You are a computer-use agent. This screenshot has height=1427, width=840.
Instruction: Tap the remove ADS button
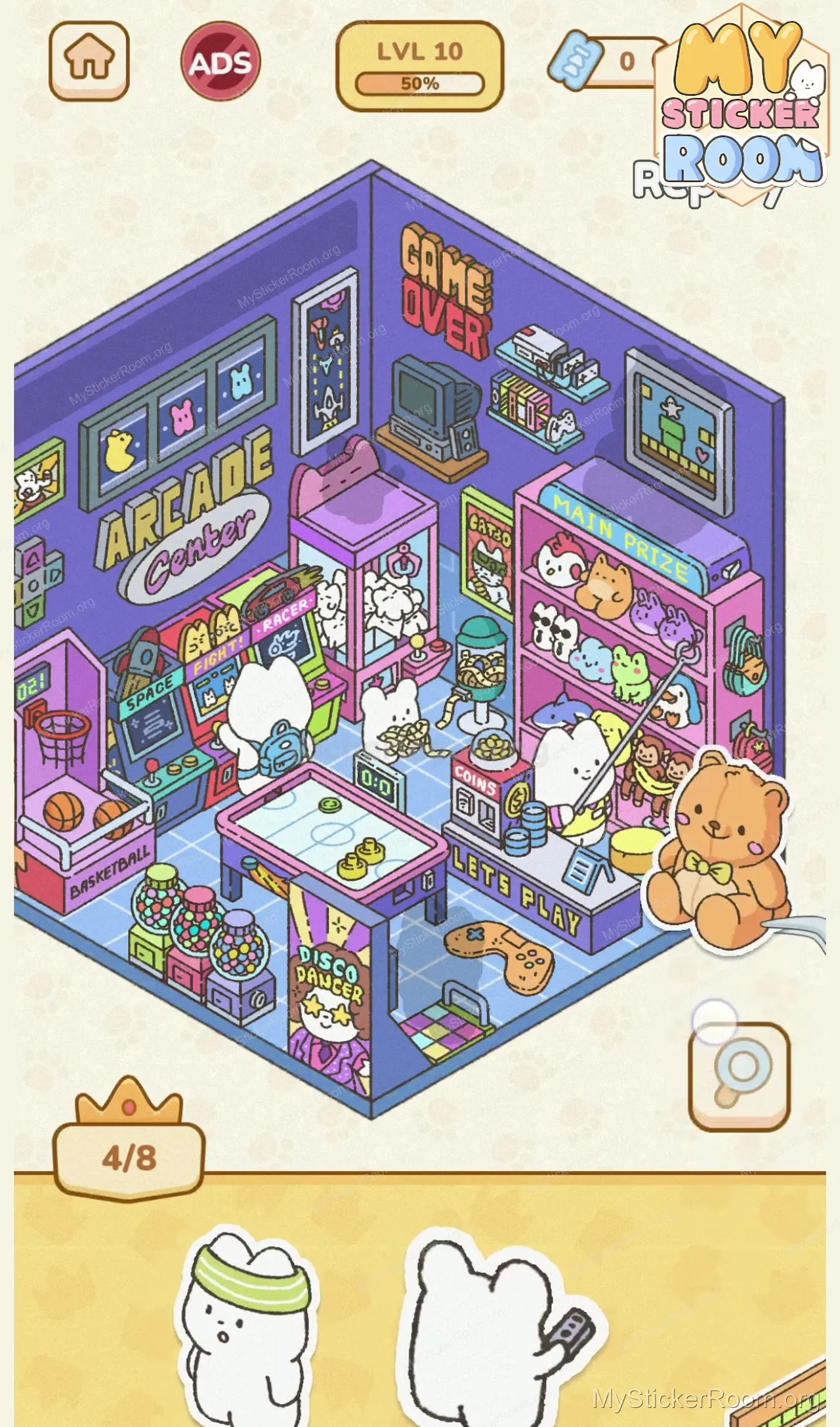coord(220,62)
